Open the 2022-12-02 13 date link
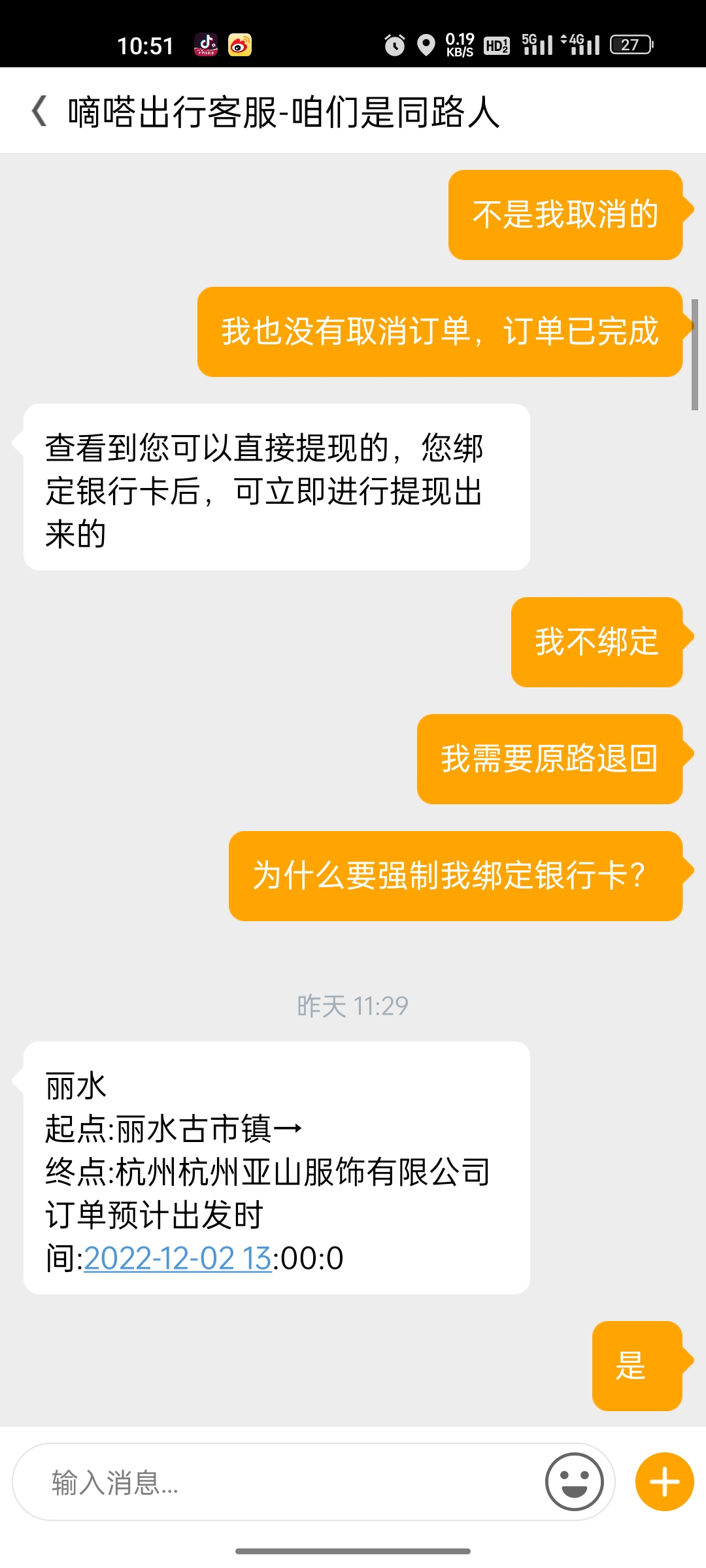706x1568 pixels. (177, 1258)
